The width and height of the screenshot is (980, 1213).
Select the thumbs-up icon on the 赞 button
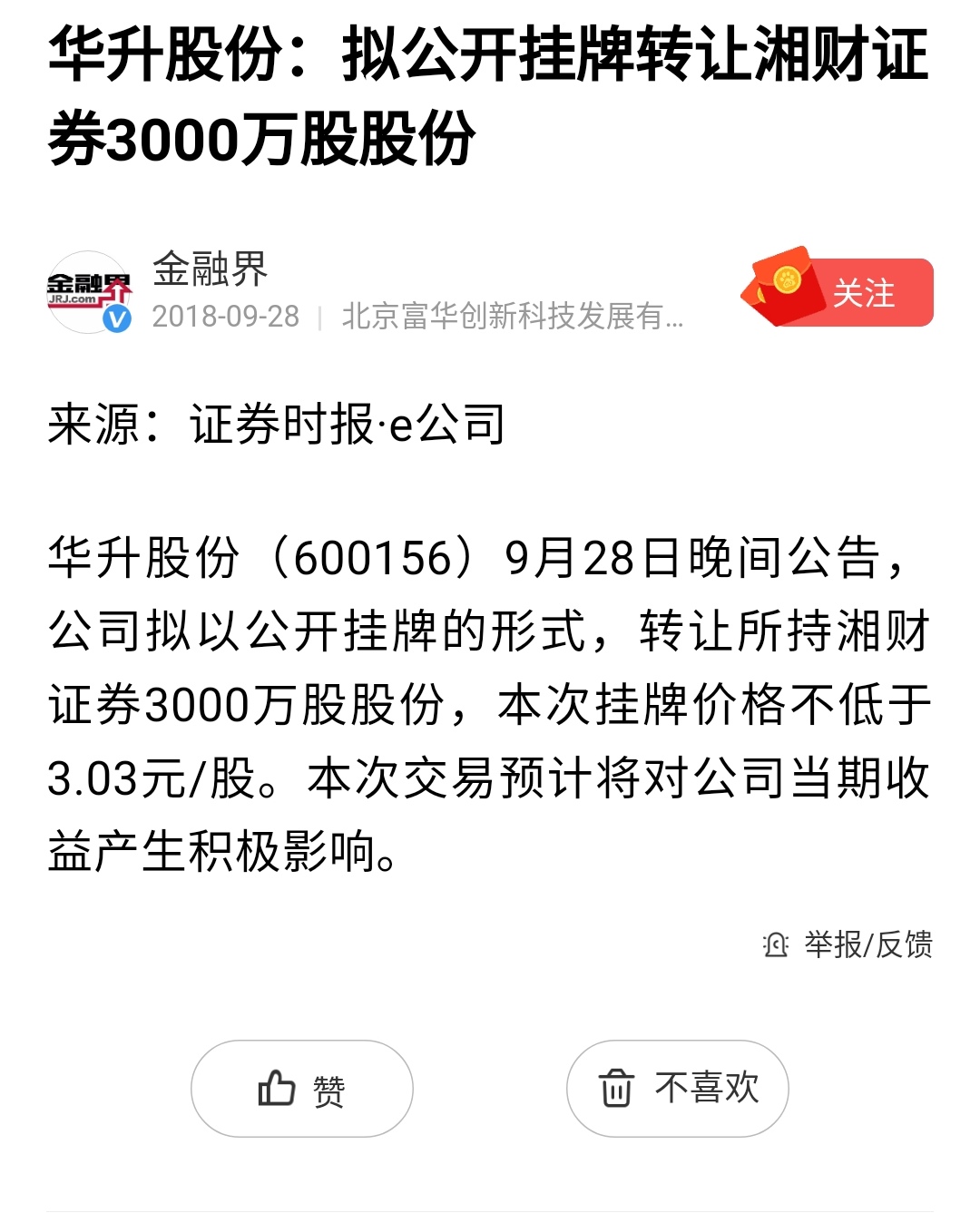[277, 1087]
